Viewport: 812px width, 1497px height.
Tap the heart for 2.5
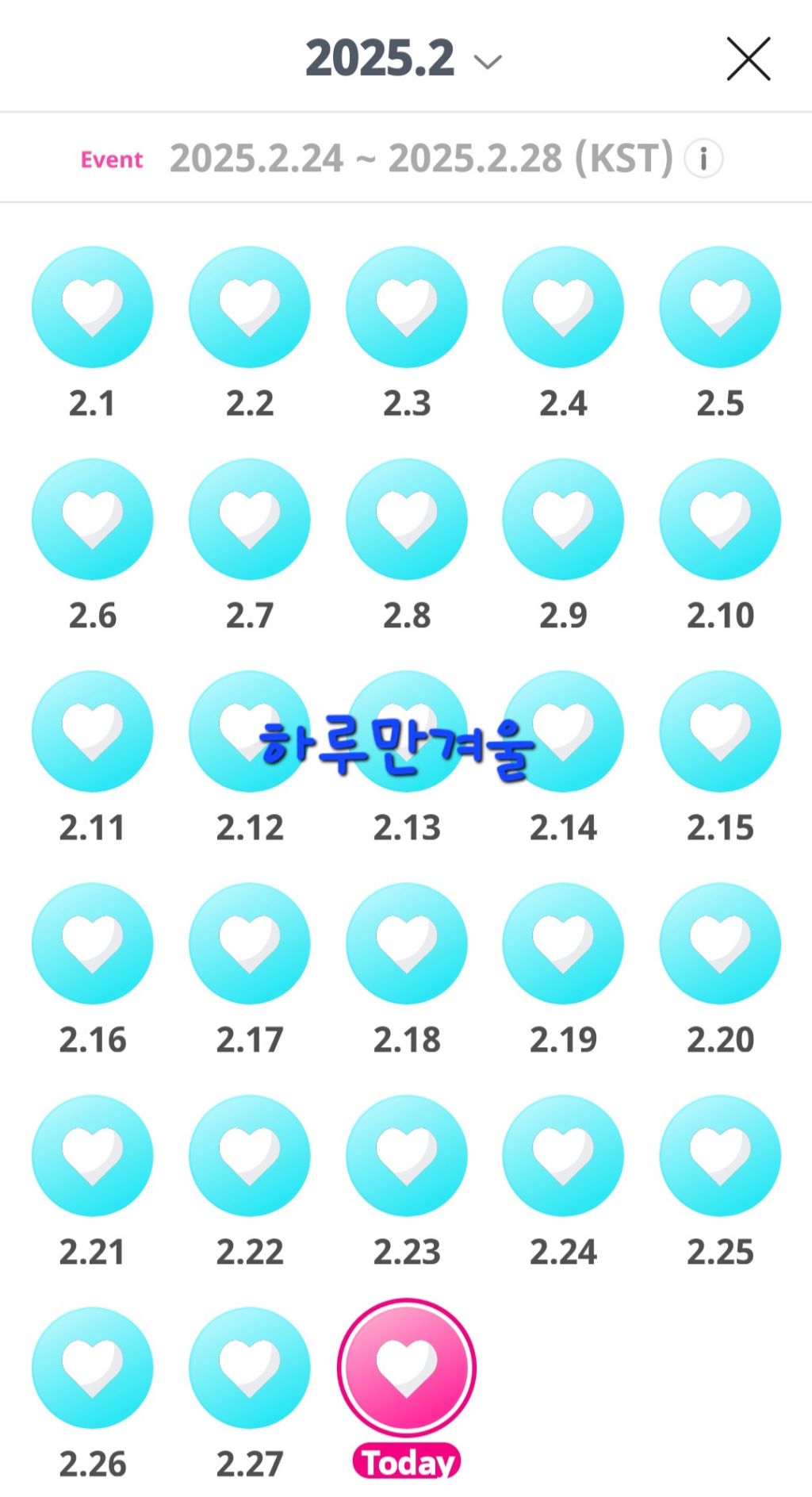[720, 307]
